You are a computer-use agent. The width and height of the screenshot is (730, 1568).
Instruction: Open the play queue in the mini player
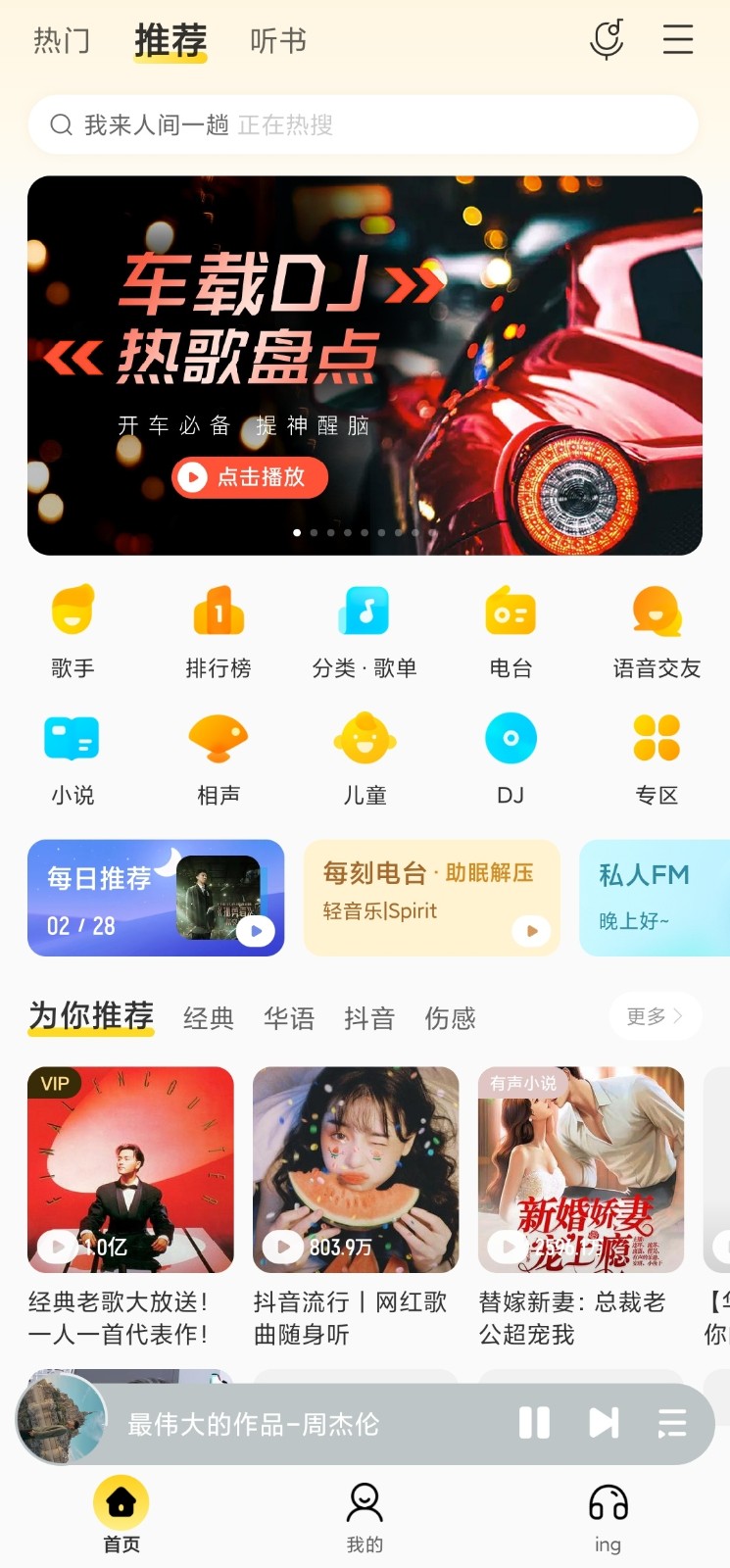click(x=671, y=1423)
